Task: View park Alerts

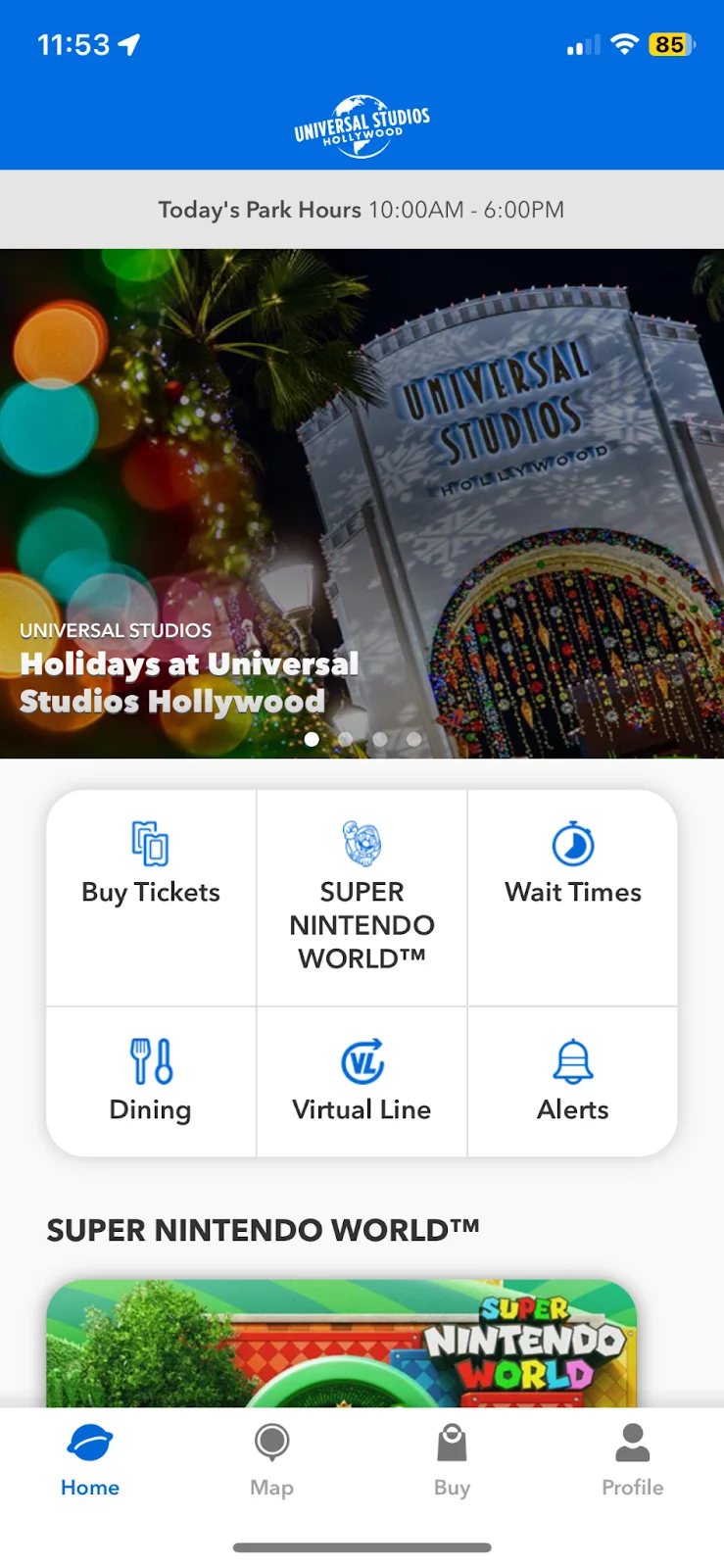Action: [x=573, y=1082]
